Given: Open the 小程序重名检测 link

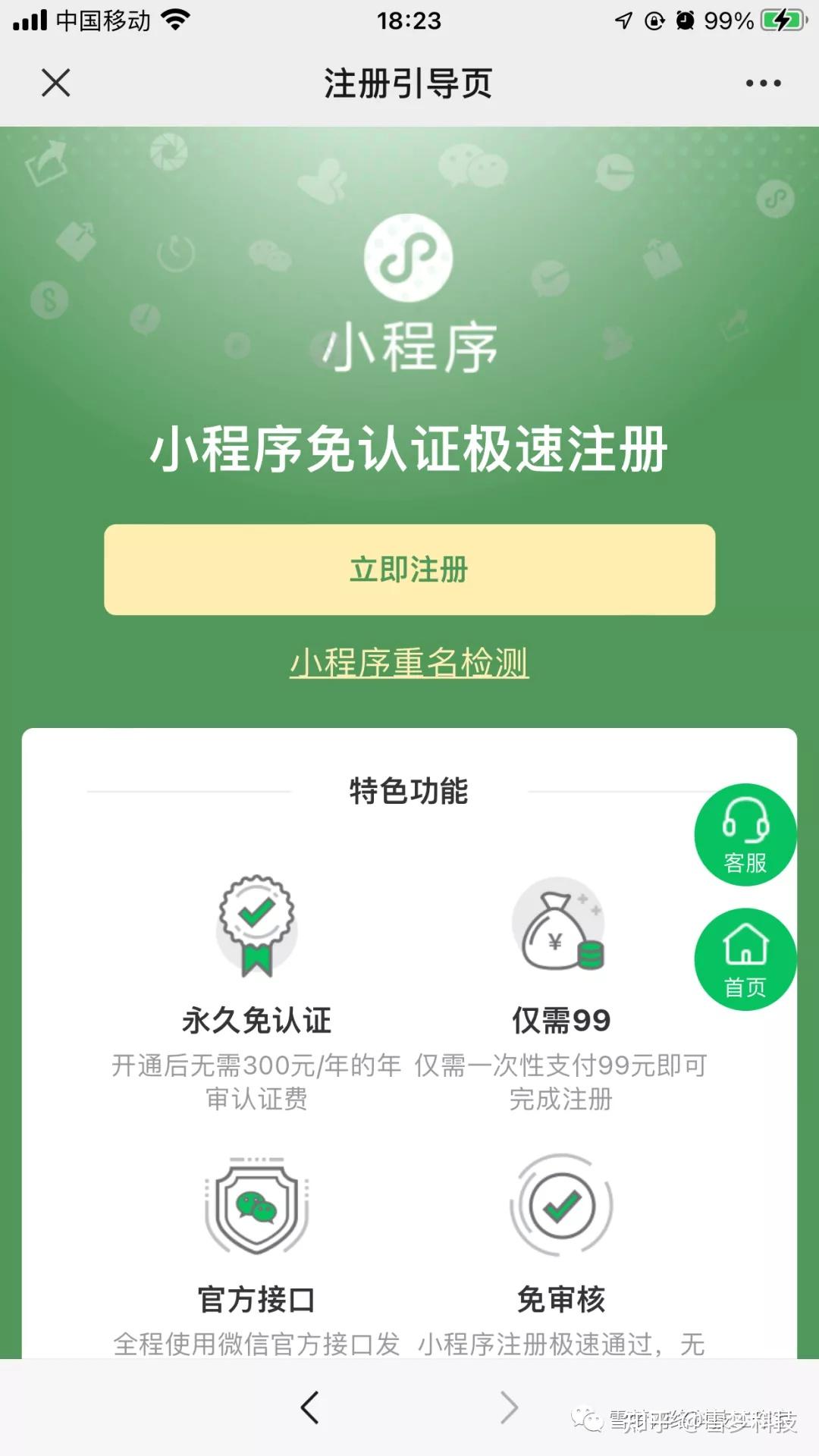Looking at the screenshot, I should coord(409,663).
